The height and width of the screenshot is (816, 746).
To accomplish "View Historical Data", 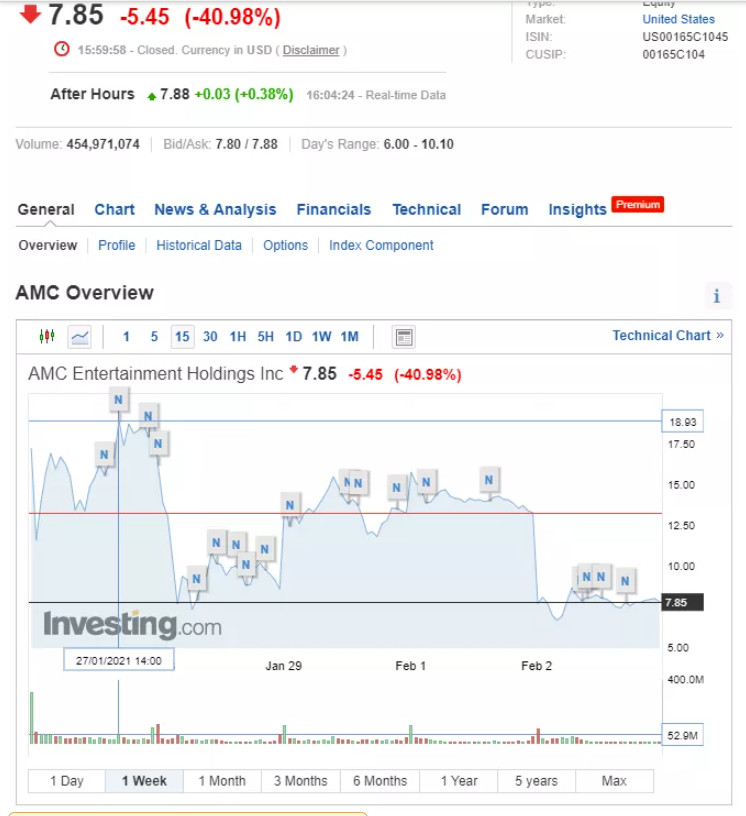I will point(199,245).
